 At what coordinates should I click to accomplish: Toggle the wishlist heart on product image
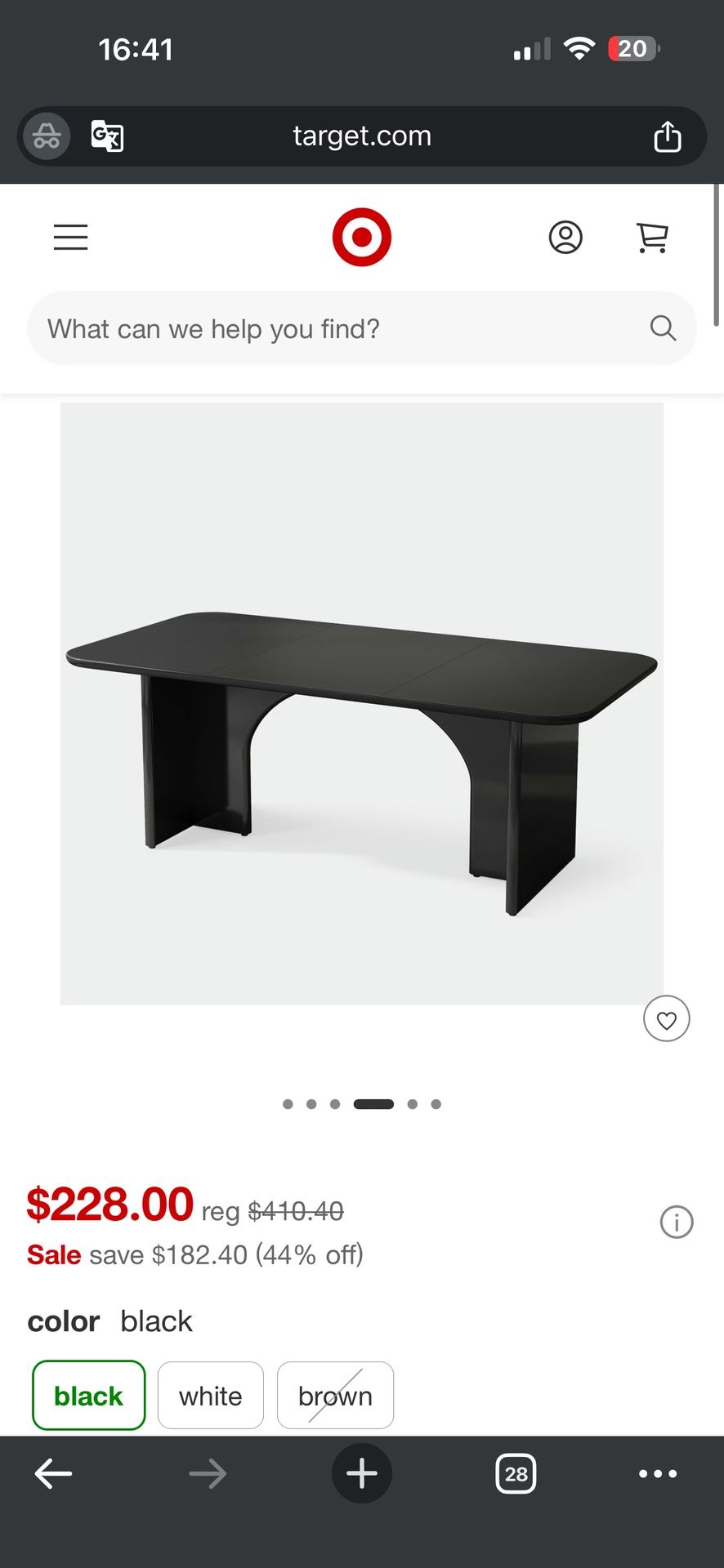pos(667,1018)
